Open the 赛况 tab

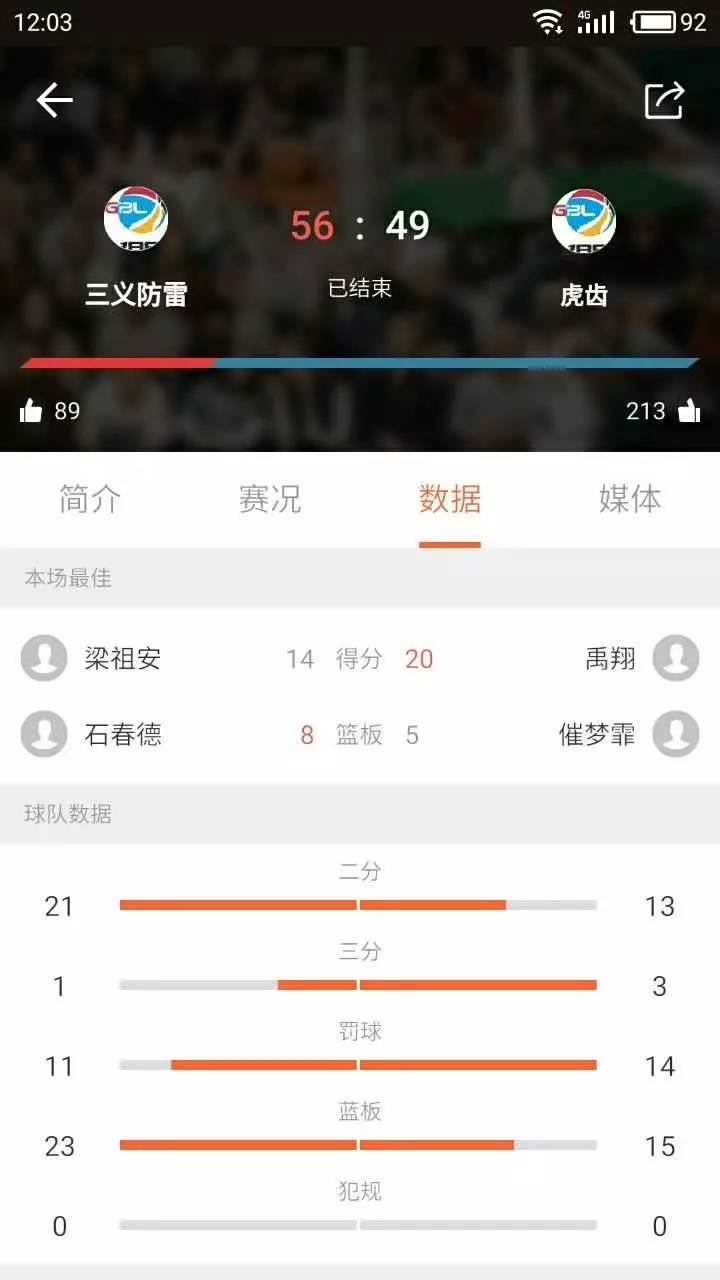pyautogui.click(x=270, y=499)
